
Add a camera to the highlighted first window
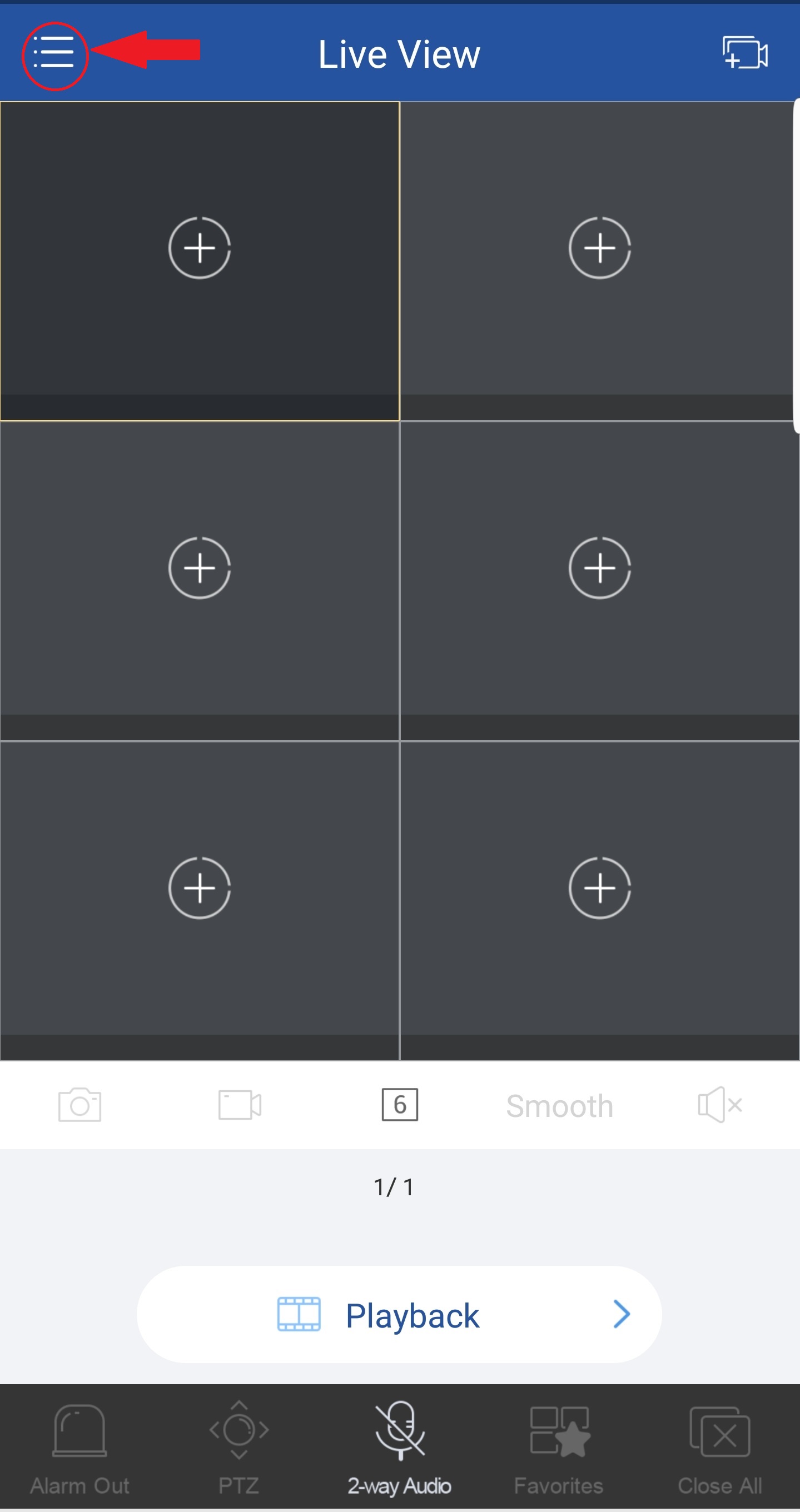click(199, 248)
